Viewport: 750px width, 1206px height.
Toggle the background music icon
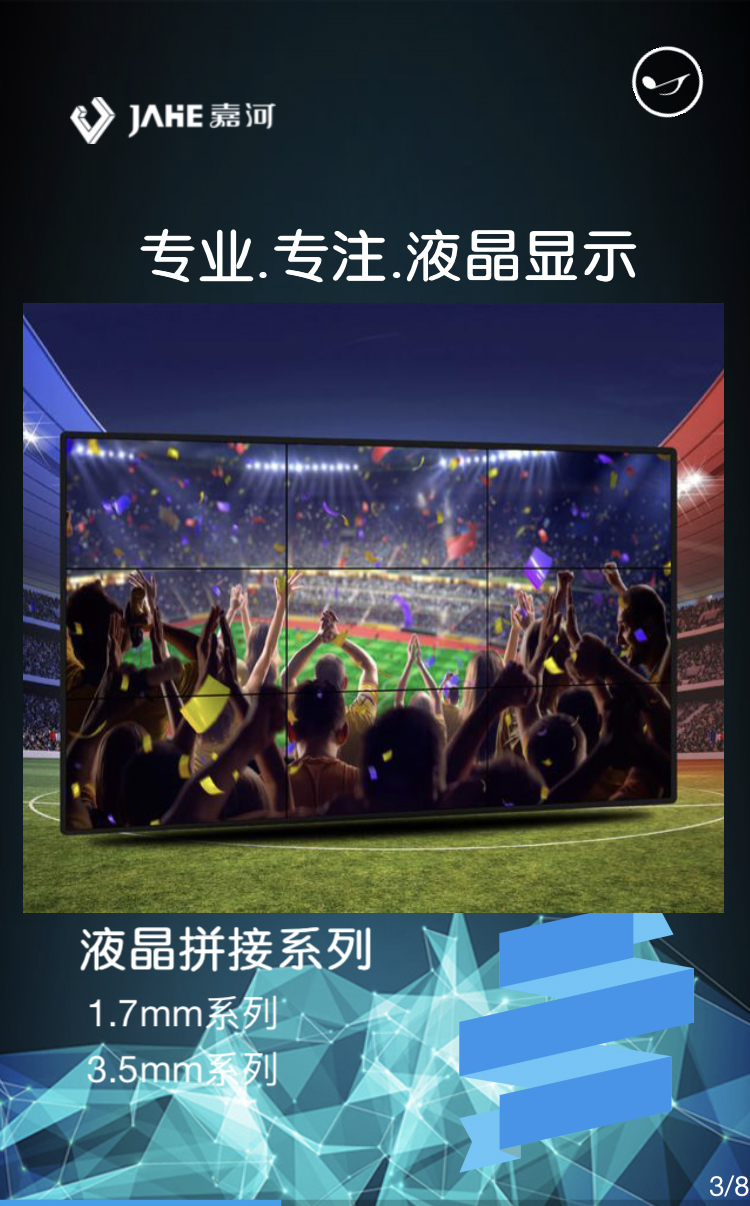coord(668,82)
